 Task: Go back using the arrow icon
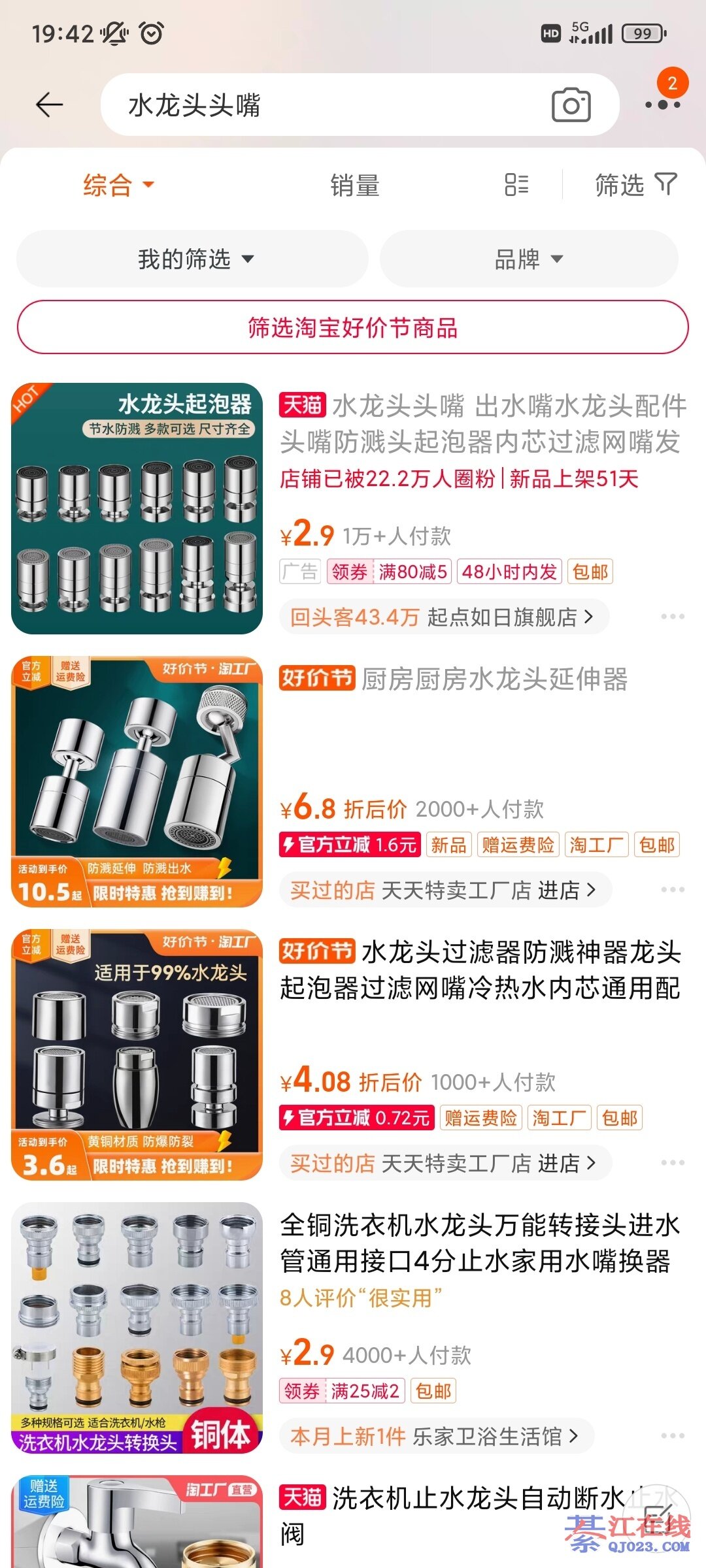(49, 105)
